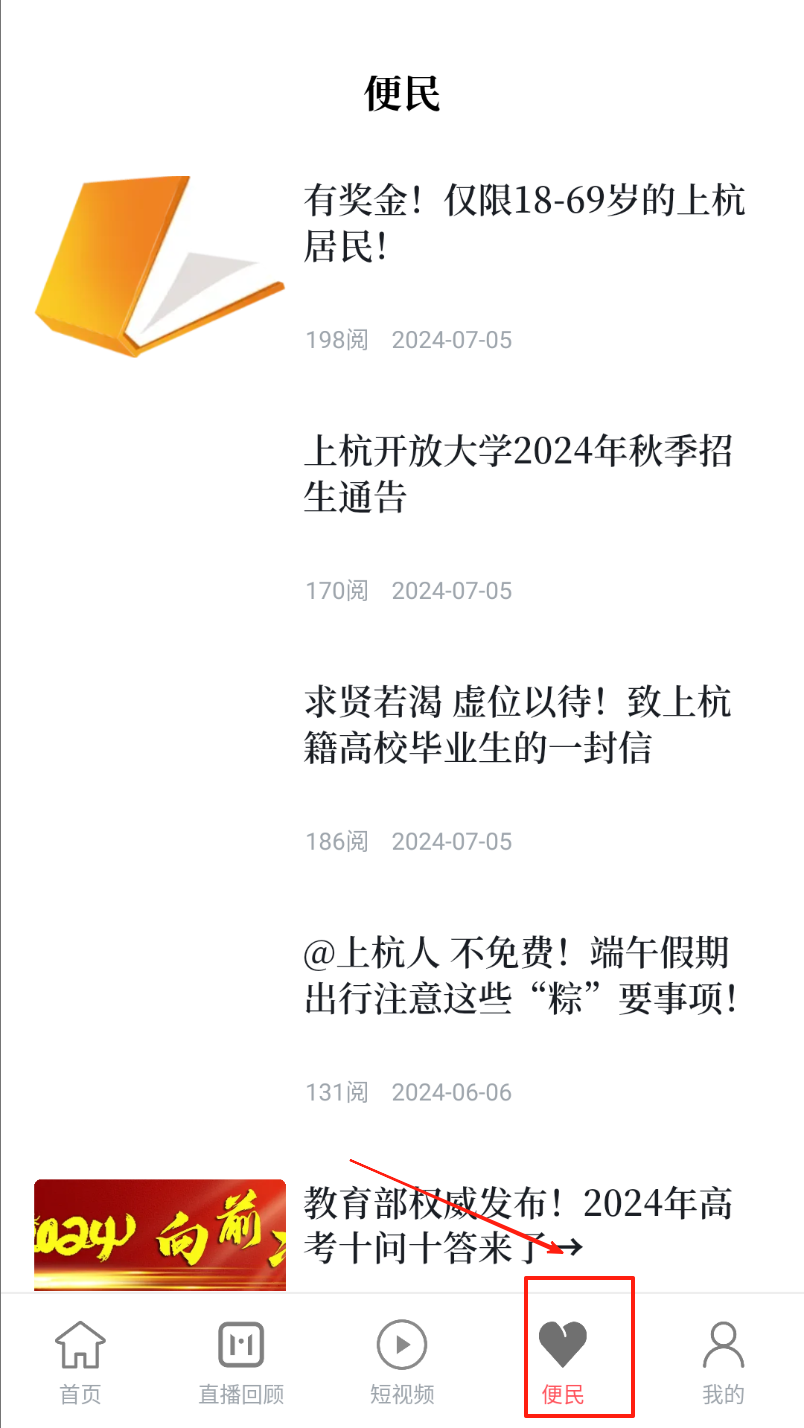This screenshot has height=1428, width=804.
Task: Open the 端午假期出行注意 article
Action: pos(521,975)
